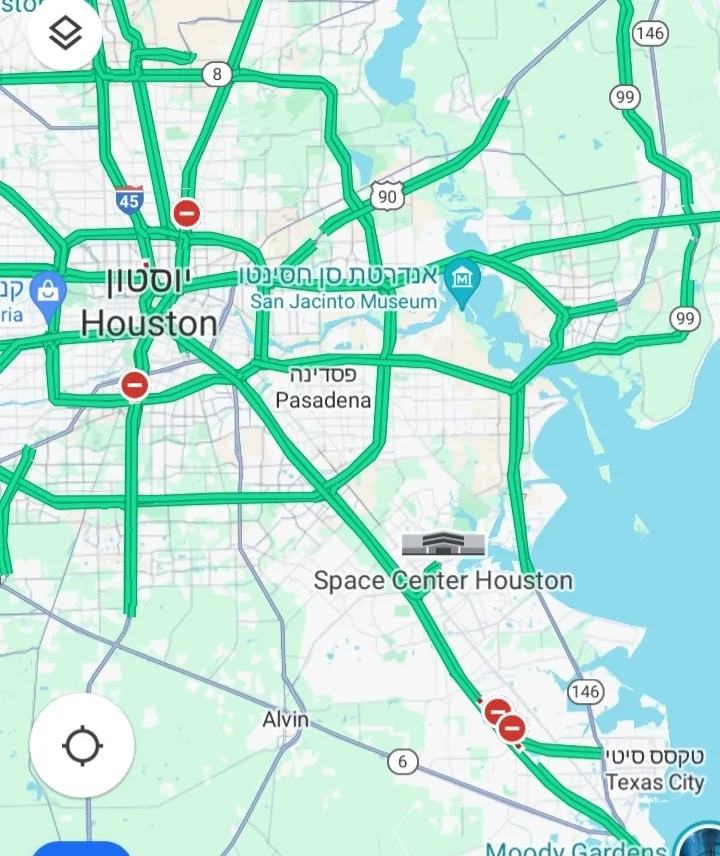Open the map layers selector
720x856 pixels.
point(64,35)
